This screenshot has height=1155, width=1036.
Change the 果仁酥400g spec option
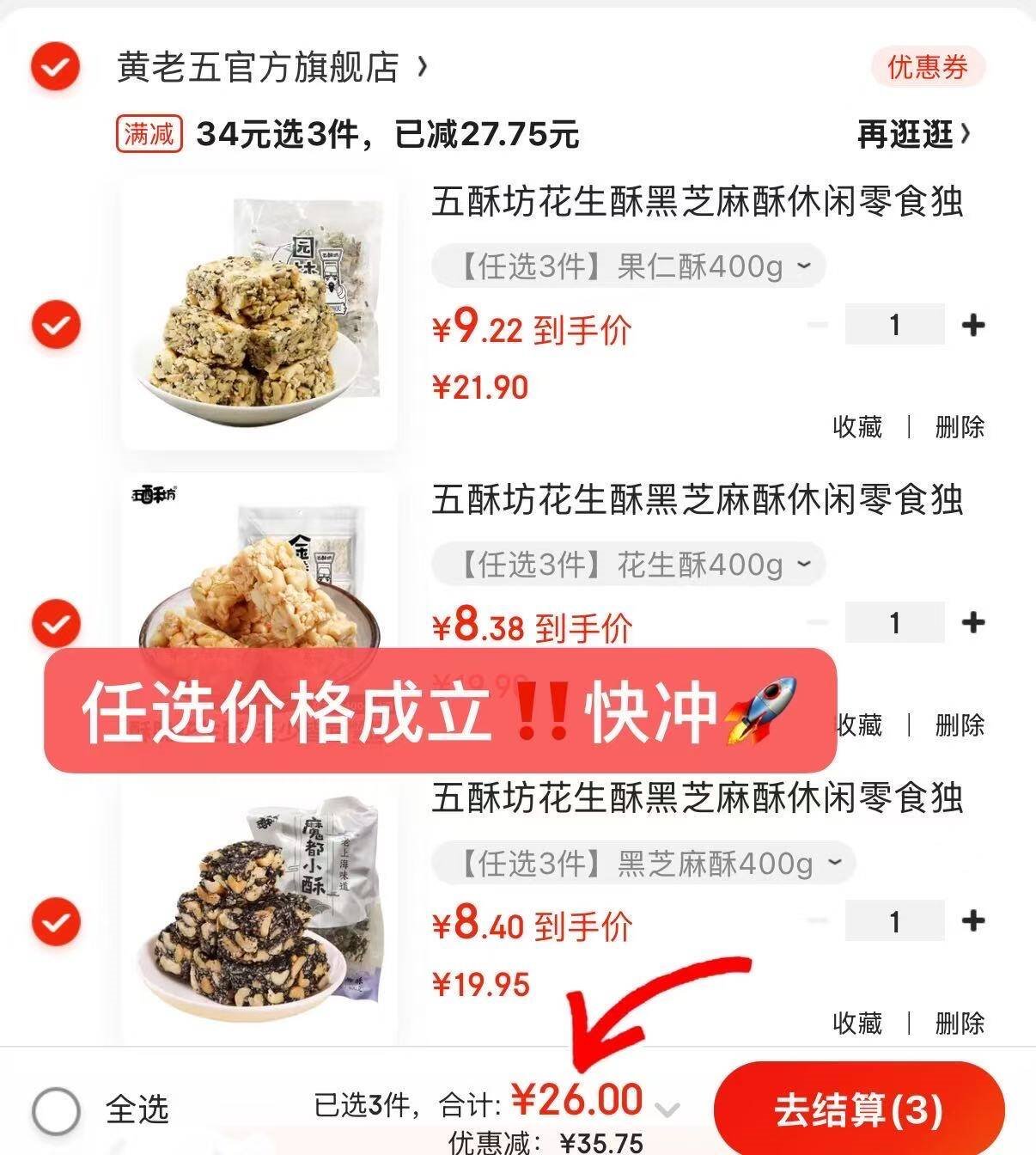click(628, 266)
